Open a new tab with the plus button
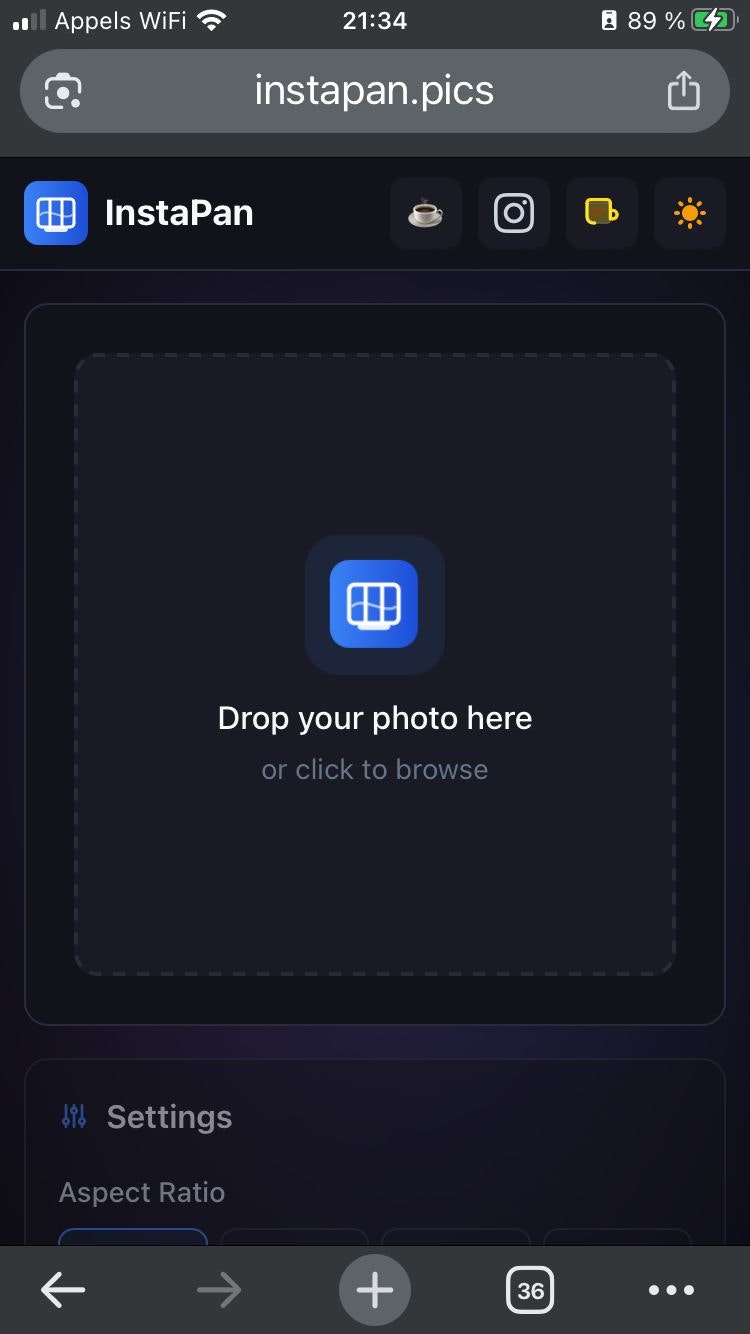The height and width of the screenshot is (1334, 750). pyautogui.click(x=374, y=1290)
